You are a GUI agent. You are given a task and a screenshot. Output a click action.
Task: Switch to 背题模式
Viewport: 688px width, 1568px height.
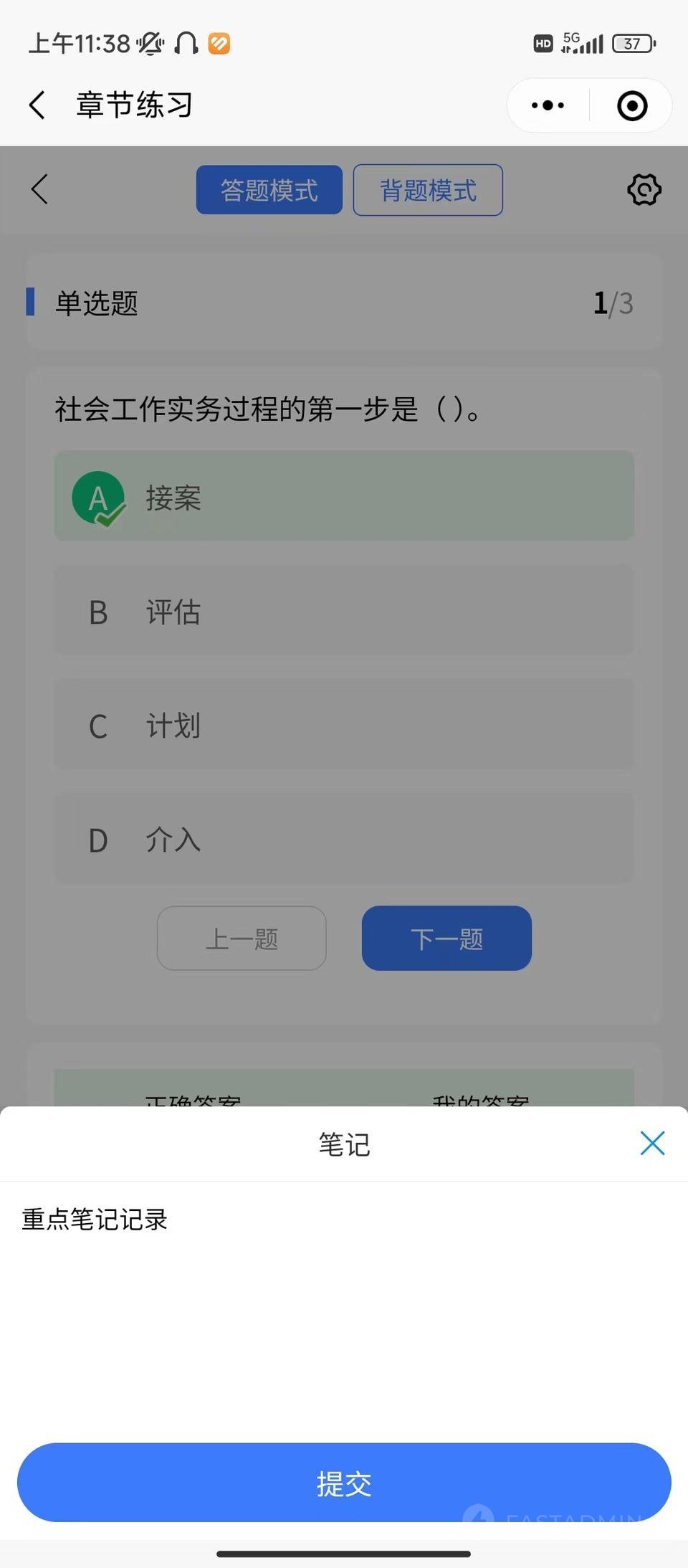point(428,190)
